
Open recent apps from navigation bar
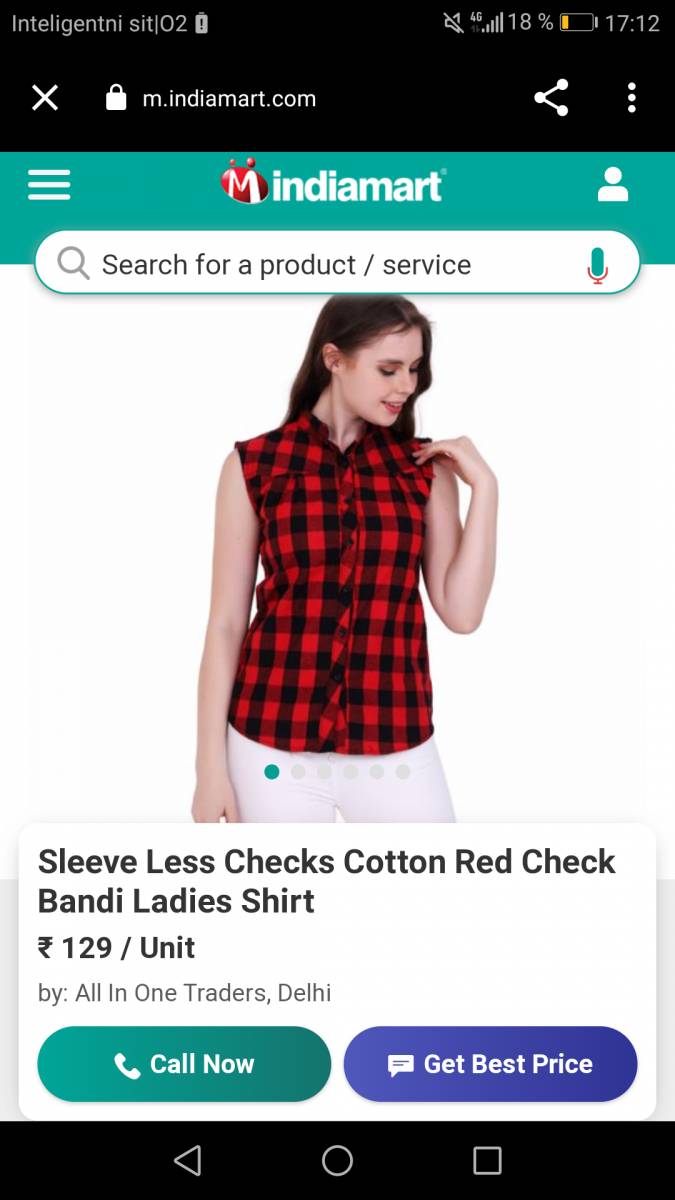(x=487, y=1160)
